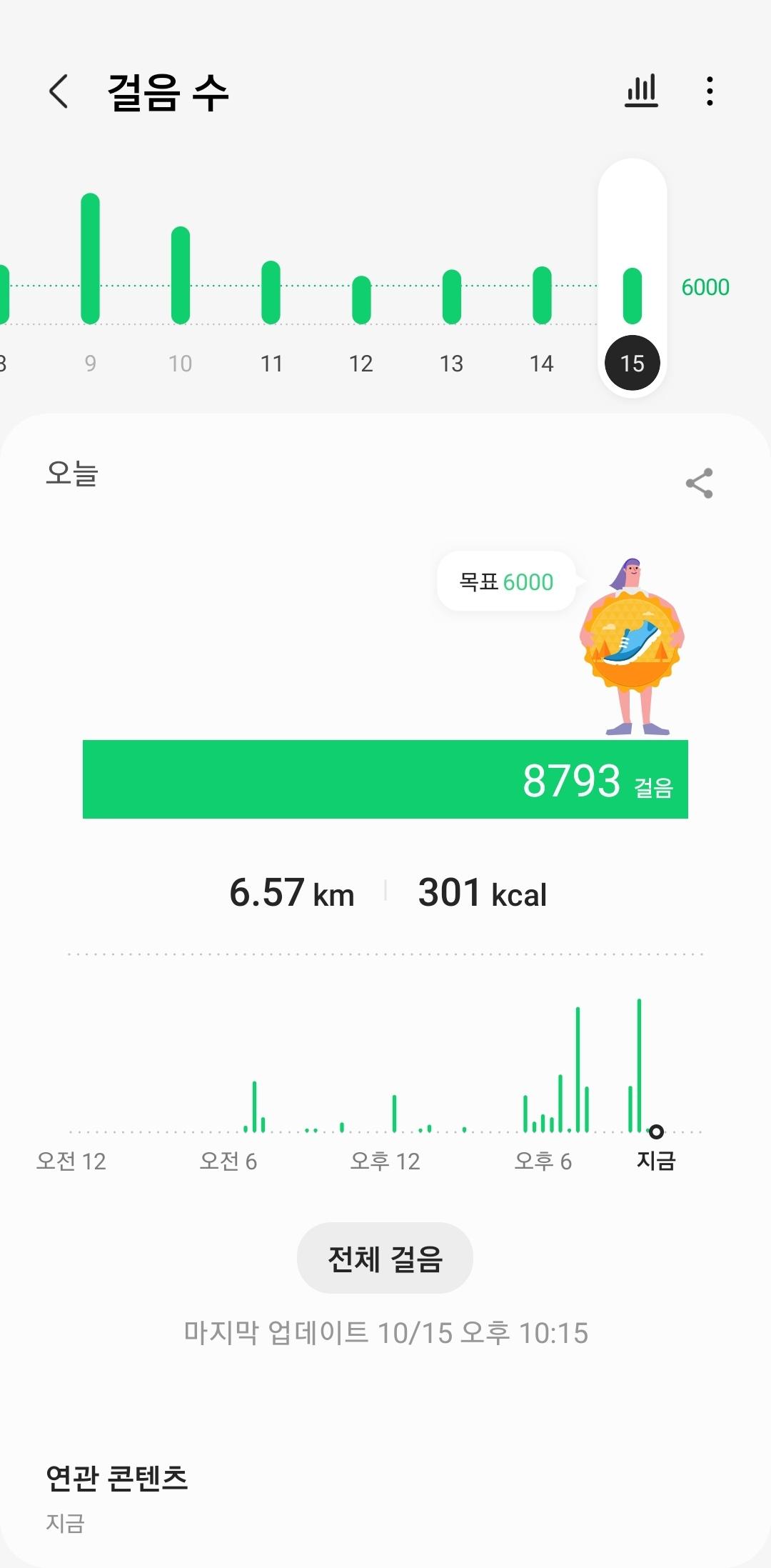Go back from the 걸음 수 screen
The image size is (771, 1568).
click(59, 91)
